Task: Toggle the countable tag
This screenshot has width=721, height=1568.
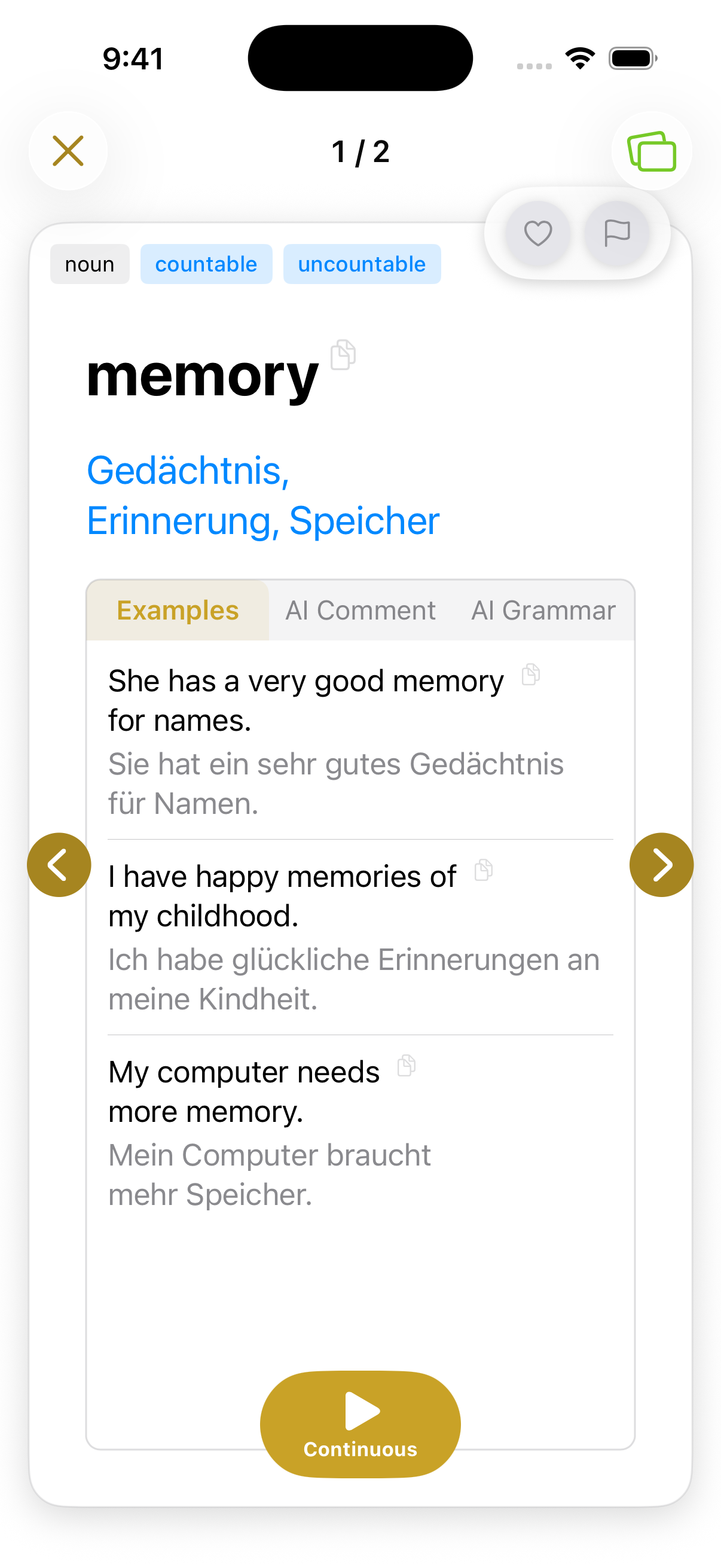Action: click(206, 264)
